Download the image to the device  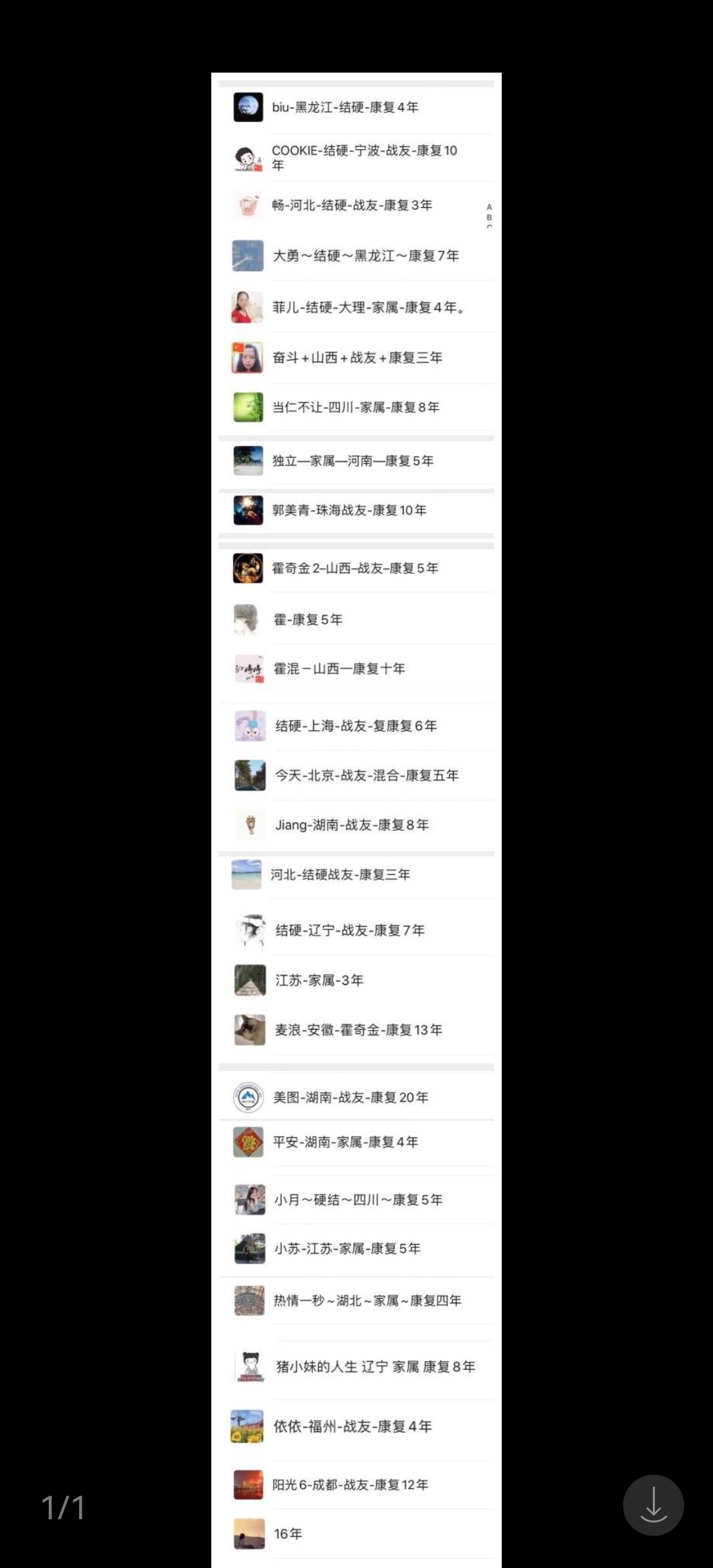point(653,1505)
